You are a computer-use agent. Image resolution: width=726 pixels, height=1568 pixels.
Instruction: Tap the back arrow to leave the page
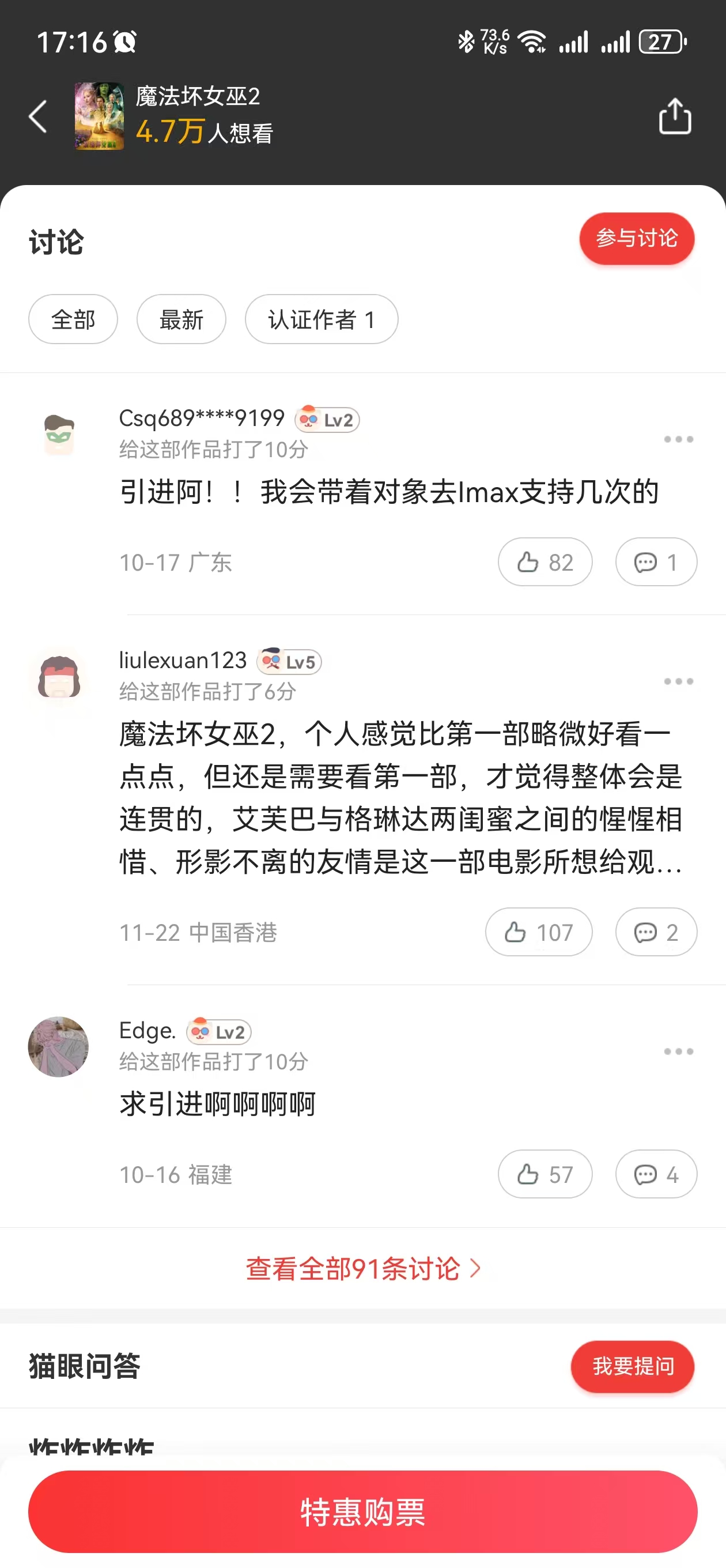tap(37, 116)
